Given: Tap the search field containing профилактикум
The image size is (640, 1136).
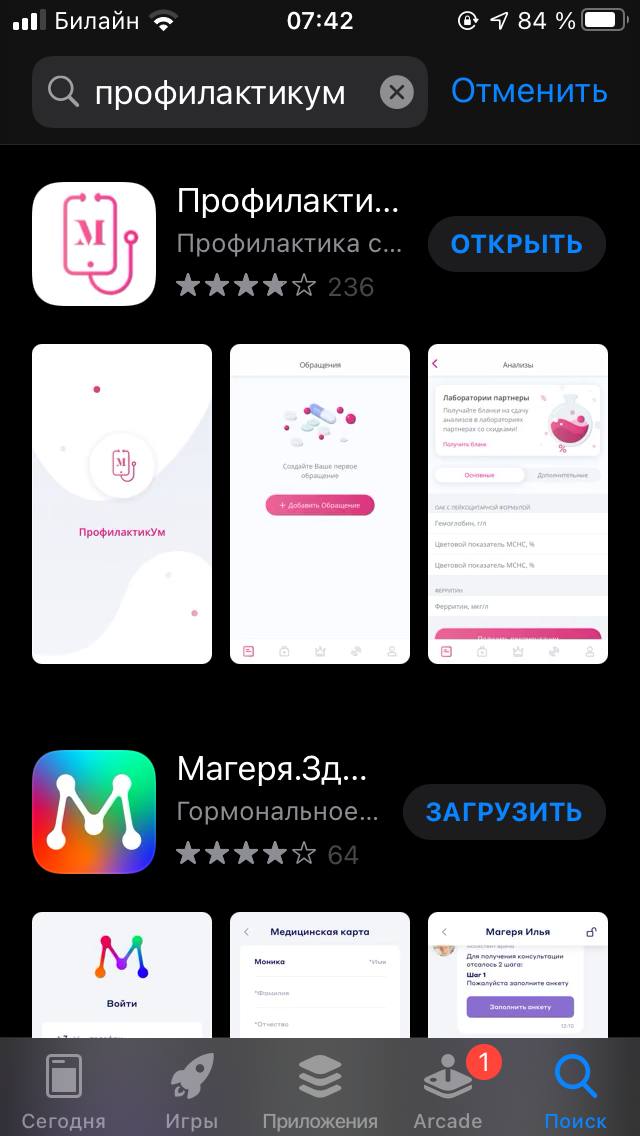Looking at the screenshot, I should click(230, 92).
